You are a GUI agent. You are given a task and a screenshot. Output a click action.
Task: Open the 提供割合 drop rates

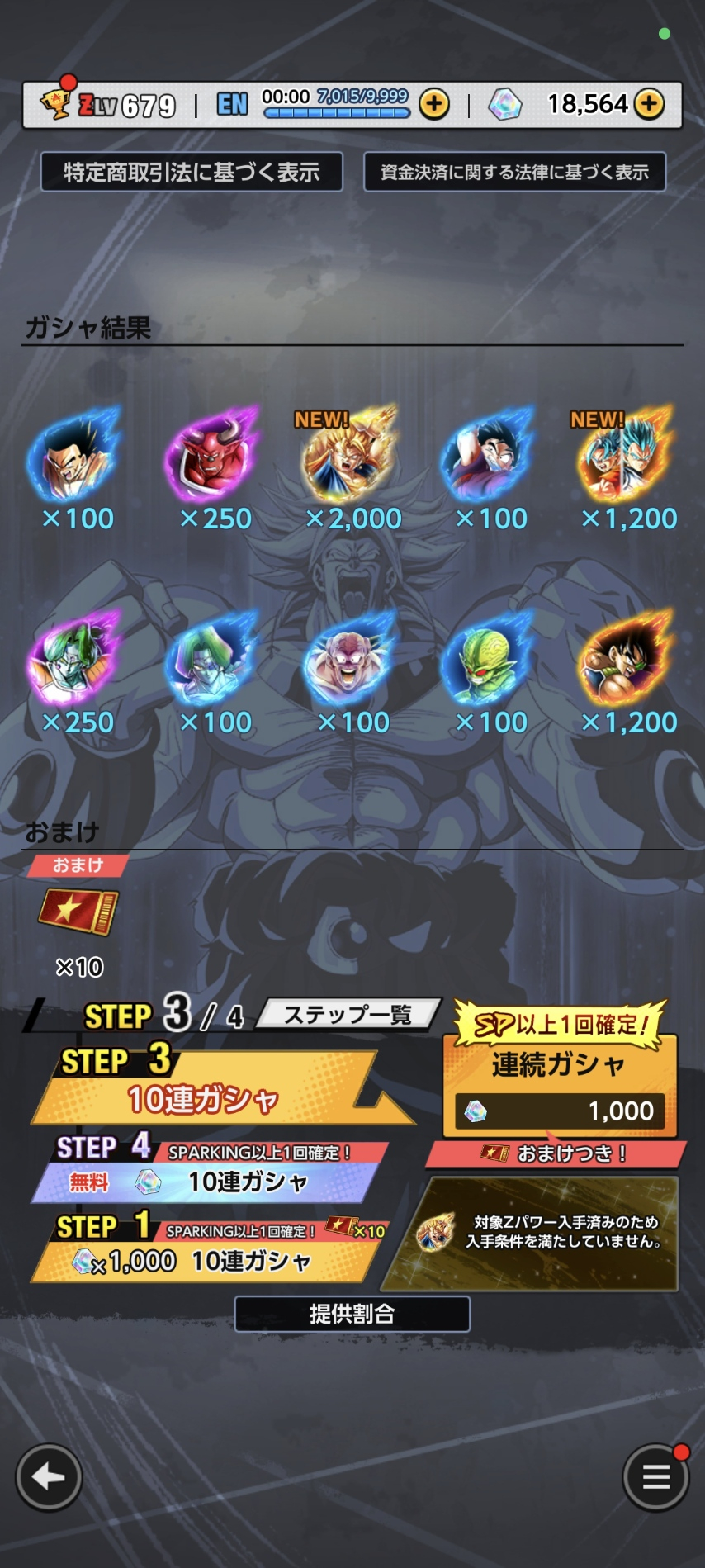[x=352, y=1314]
